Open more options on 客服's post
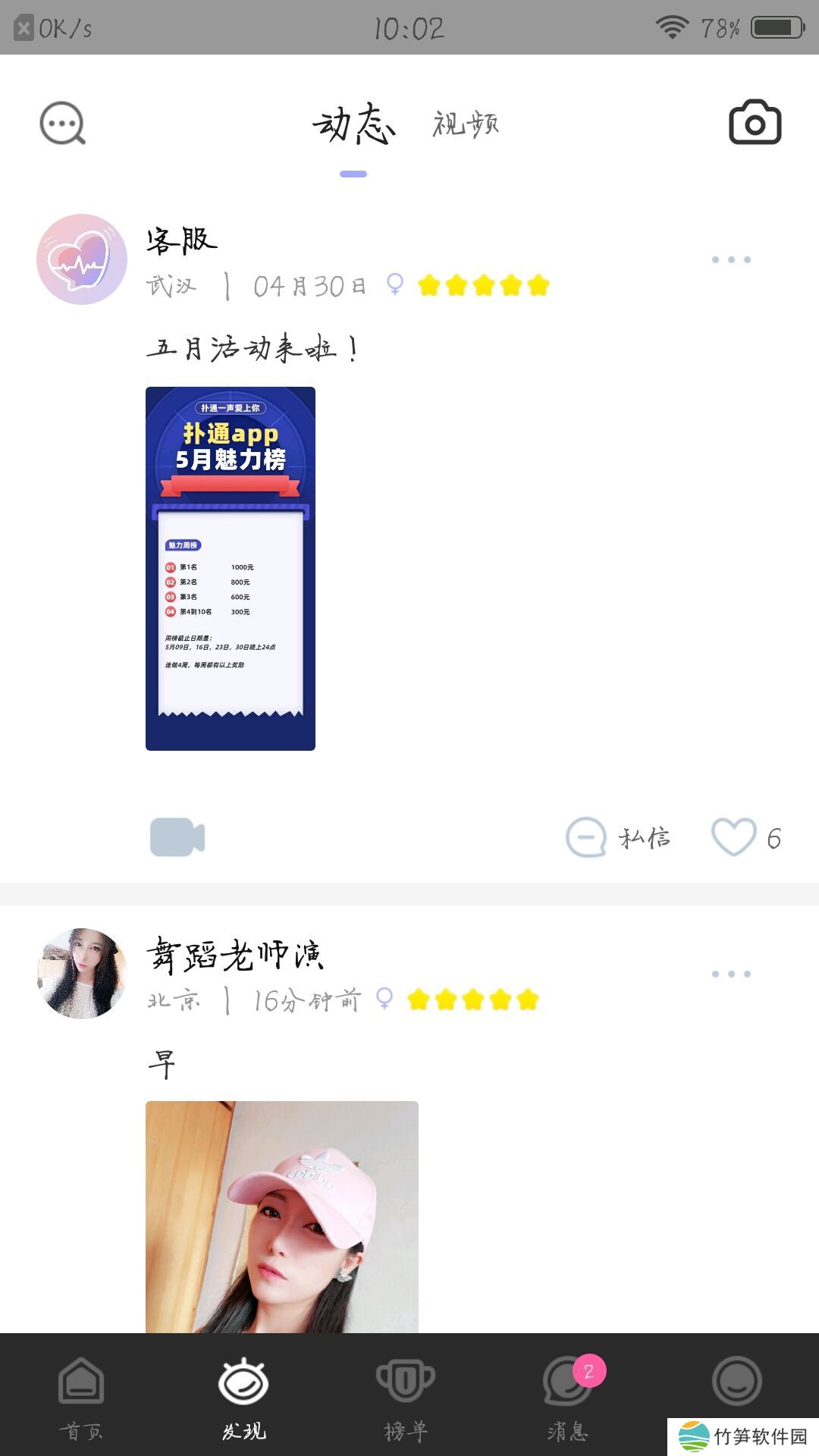 pyautogui.click(x=731, y=260)
